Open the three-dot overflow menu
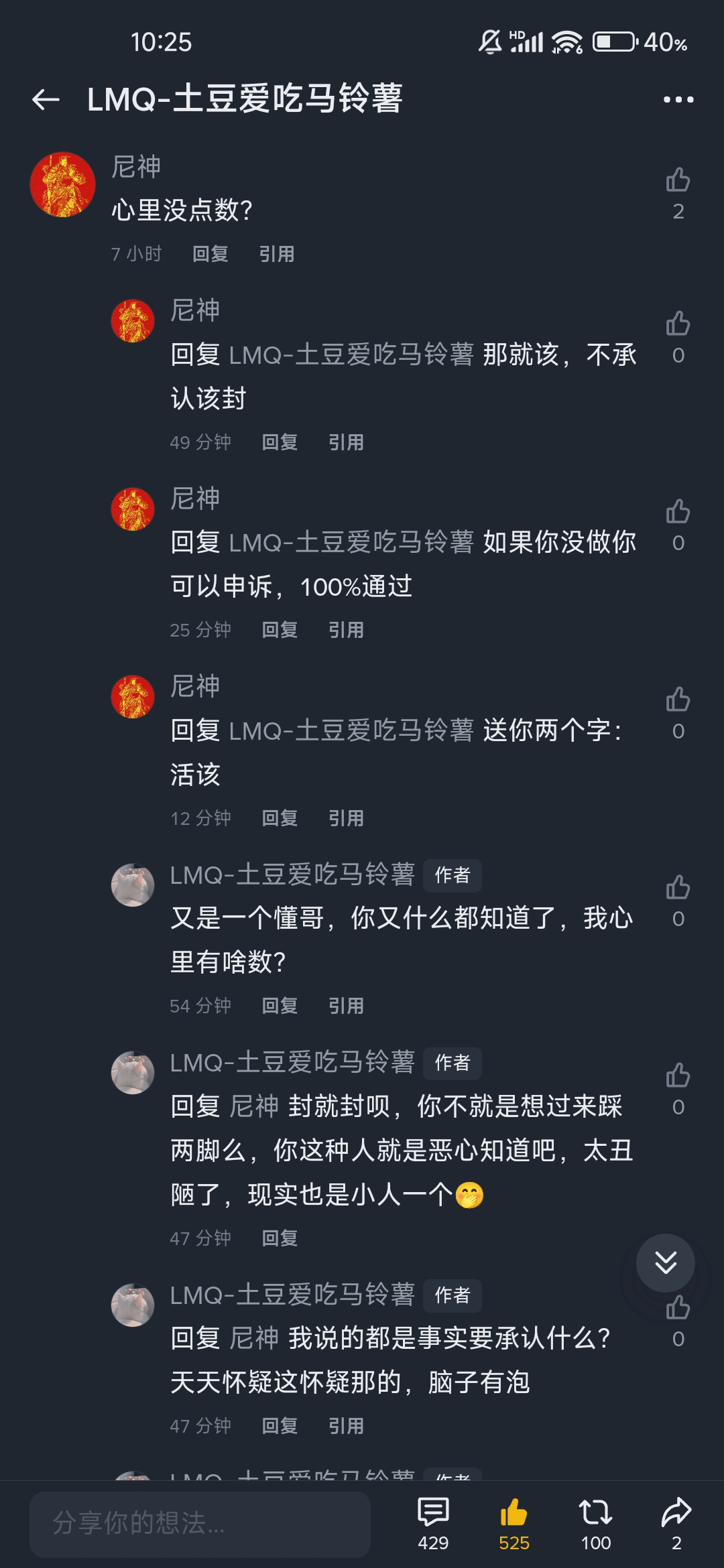Screen dimensions: 724x1568 point(678,100)
